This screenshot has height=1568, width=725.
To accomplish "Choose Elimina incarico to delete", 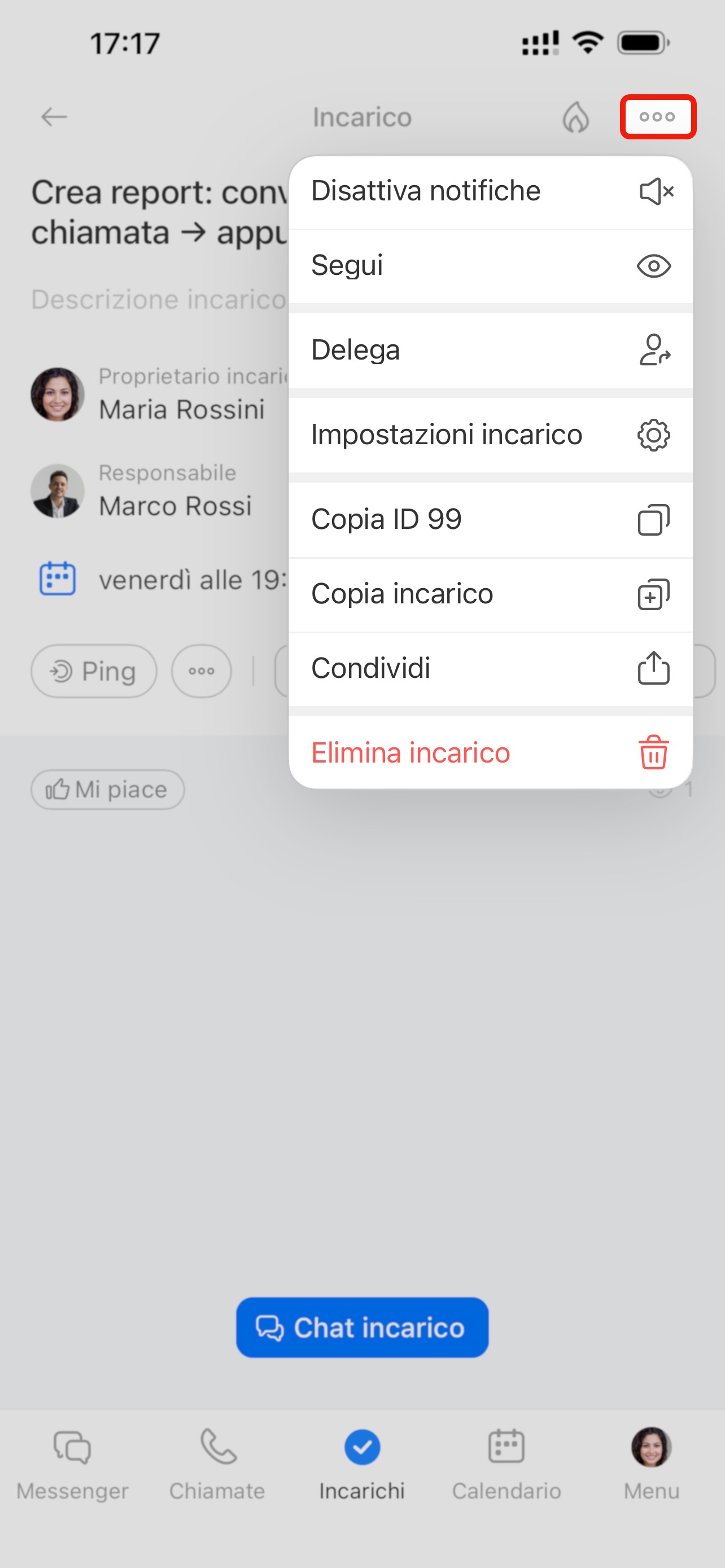I will tap(490, 753).
